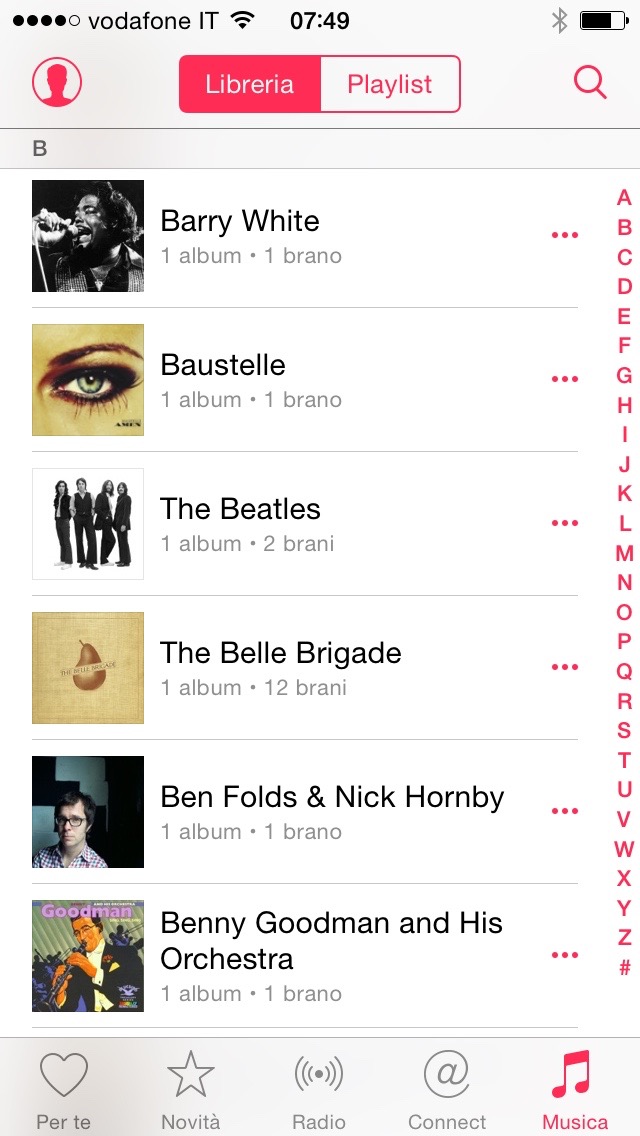Open the account profile icon
This screenshot has width=640, height=1136.
pos(57,84)
